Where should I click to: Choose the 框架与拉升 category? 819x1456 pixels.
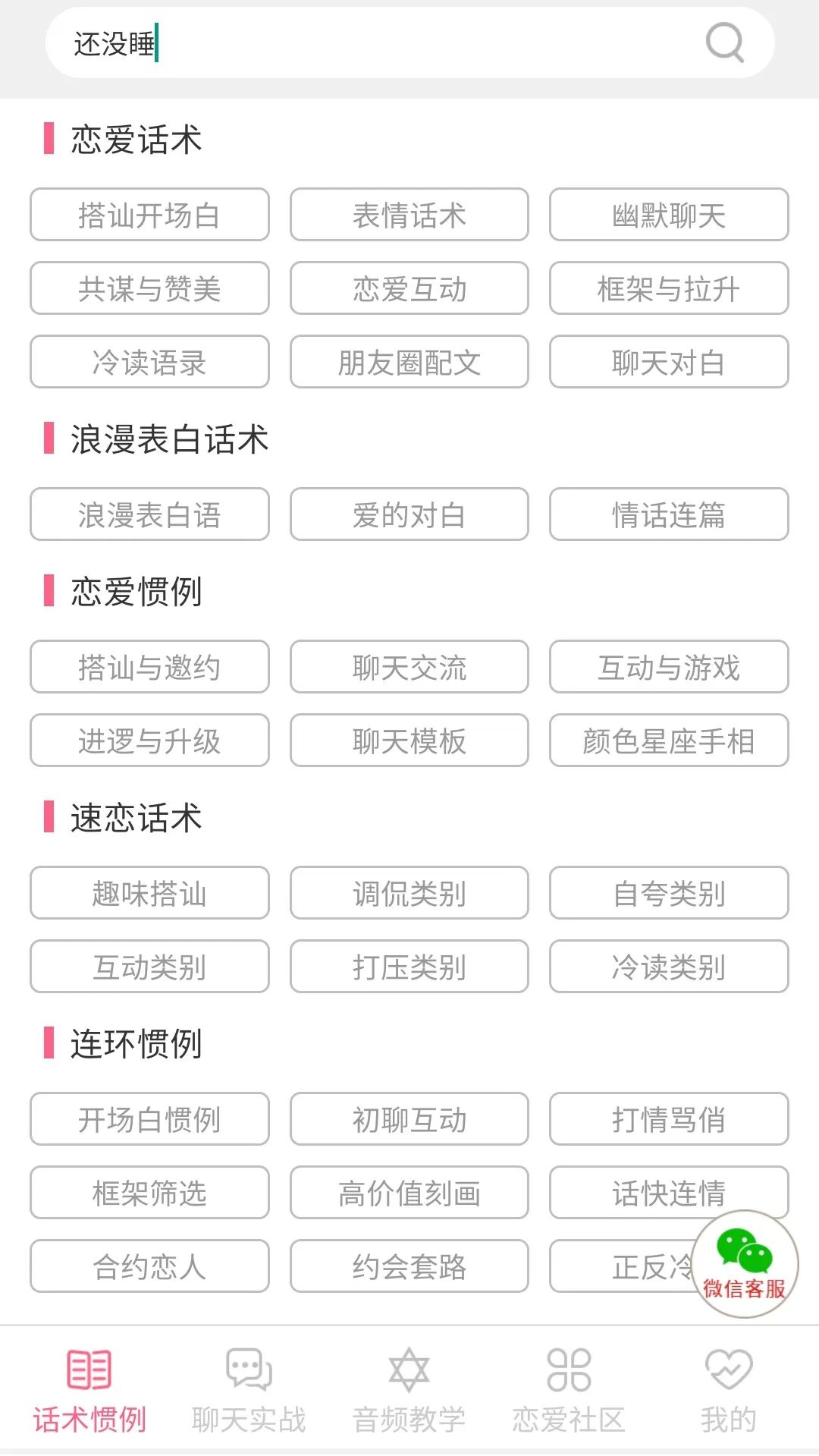pos(668,288)
